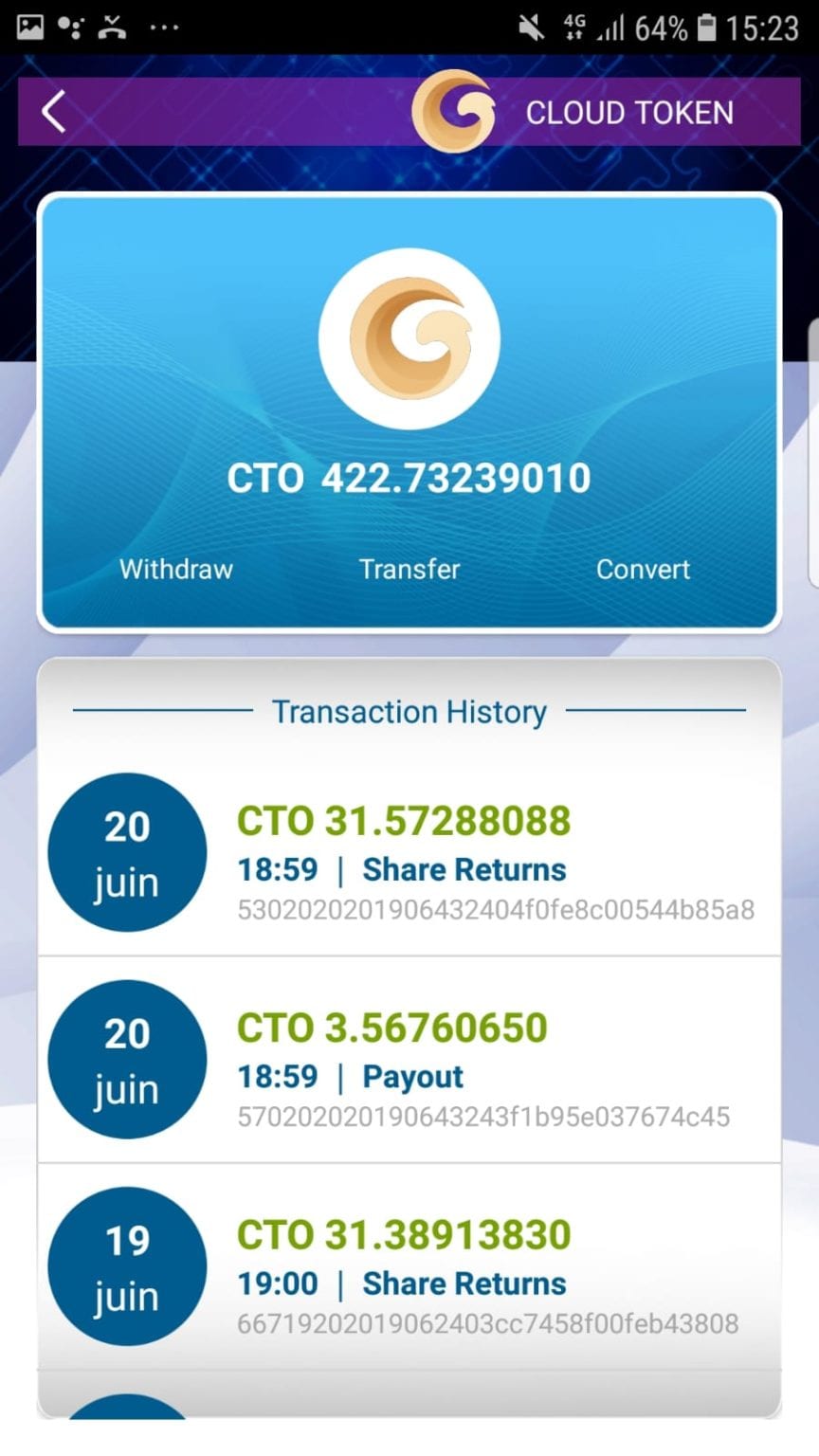Tap the Transaction History heading
This screenshot has width=819, height=1456.
[409, 711]
